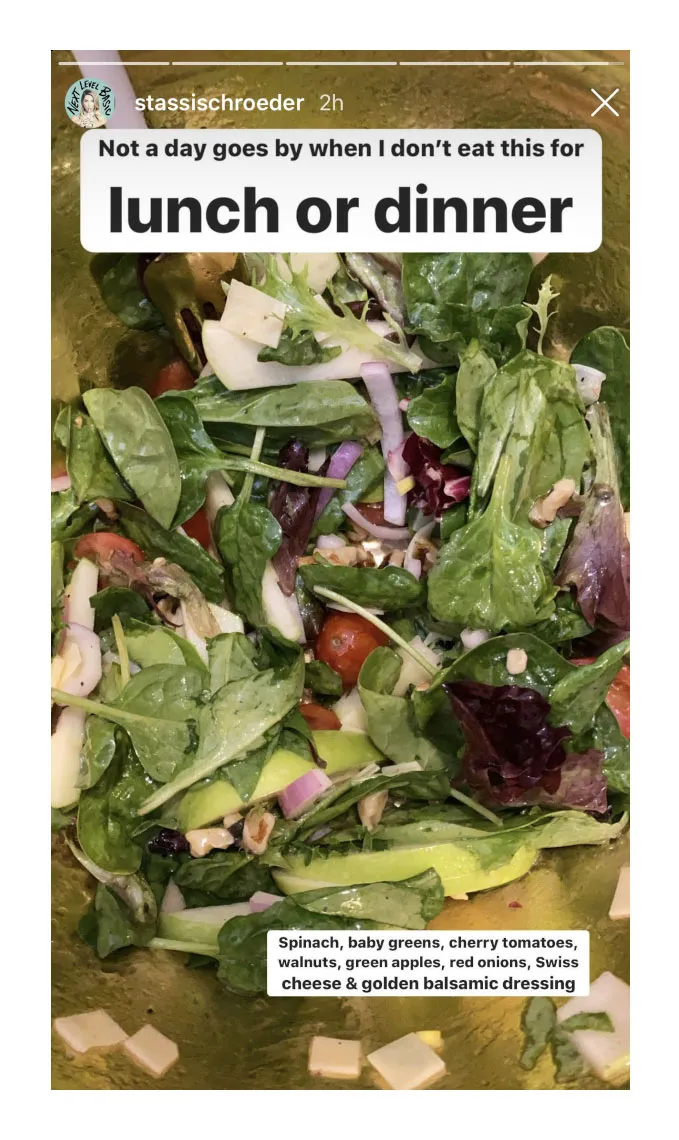Tap the stassischroeder username
Image resolution: width=679 pixels, height=1140 pixels.
[x=221, y=103]
